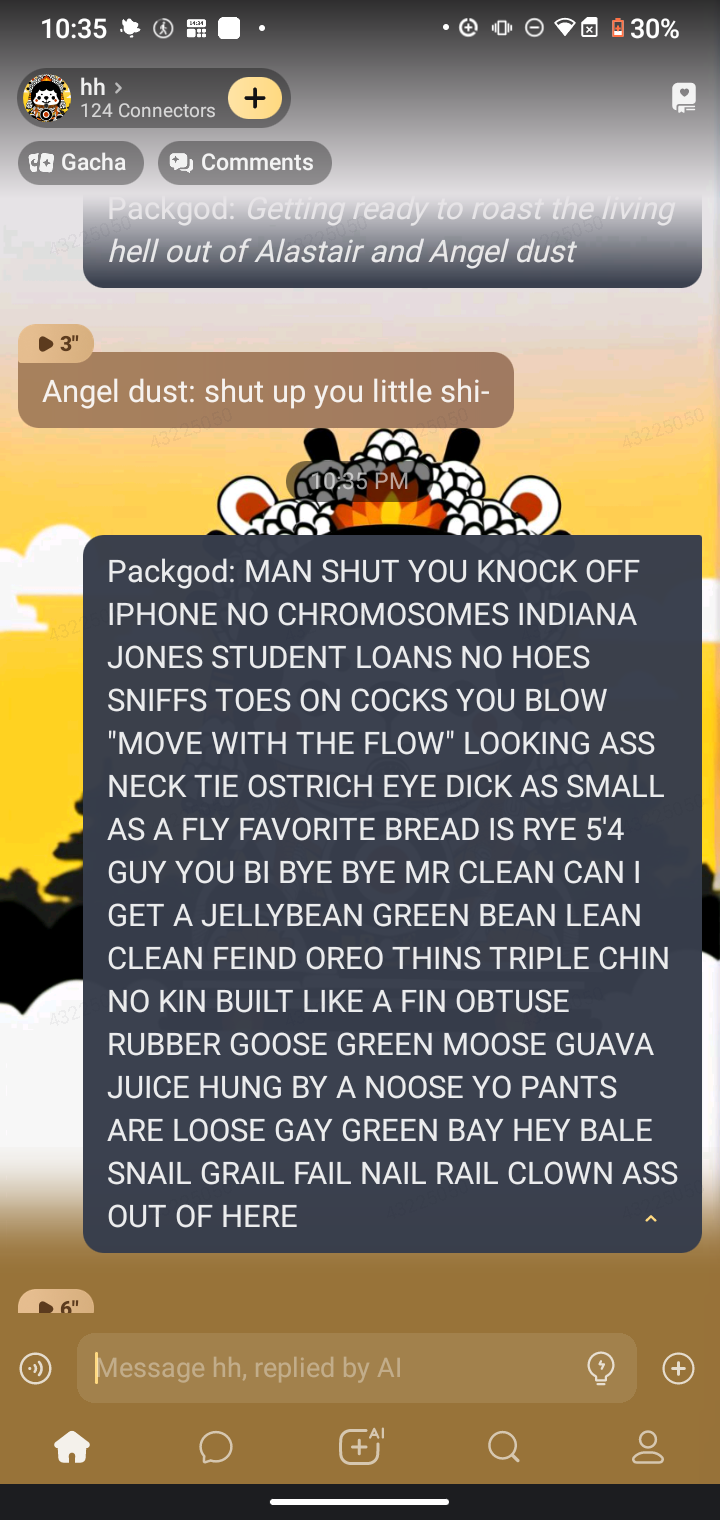The width and height of the screenshot is (720, 1520).
Task: Open the favorites card icon at top right
Action: click(x=684, y=98)
